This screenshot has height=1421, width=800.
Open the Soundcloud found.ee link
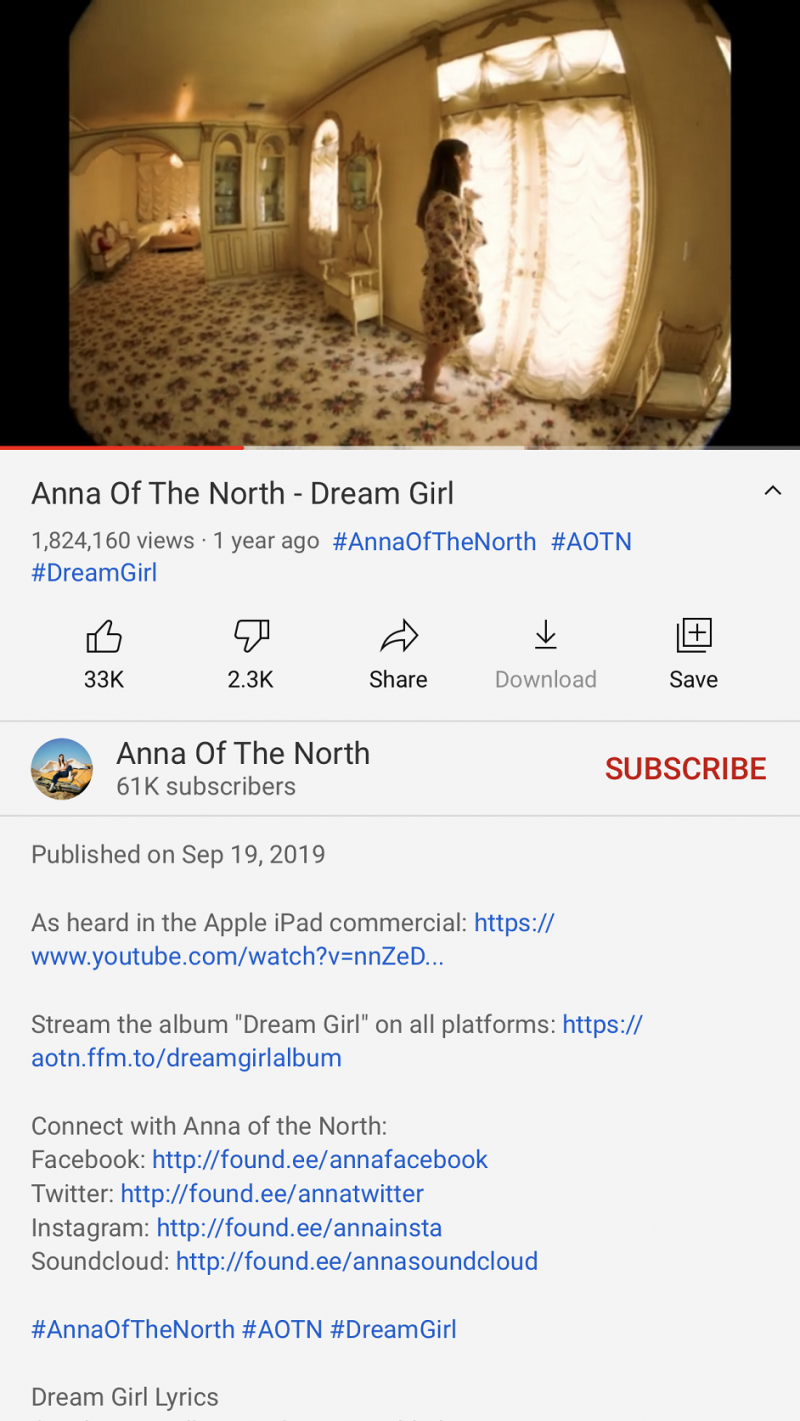[x=357, y=1261]
